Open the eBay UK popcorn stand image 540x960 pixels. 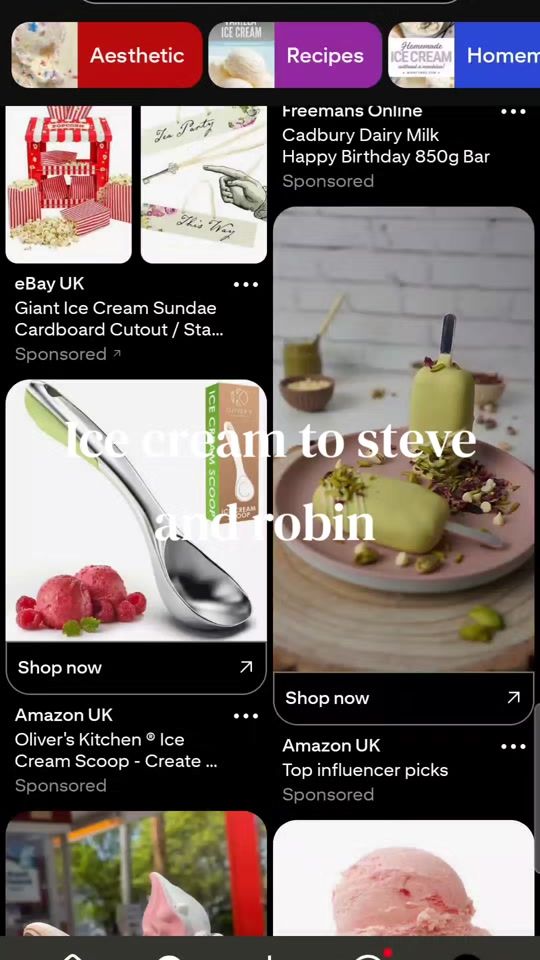pos(69,184)
